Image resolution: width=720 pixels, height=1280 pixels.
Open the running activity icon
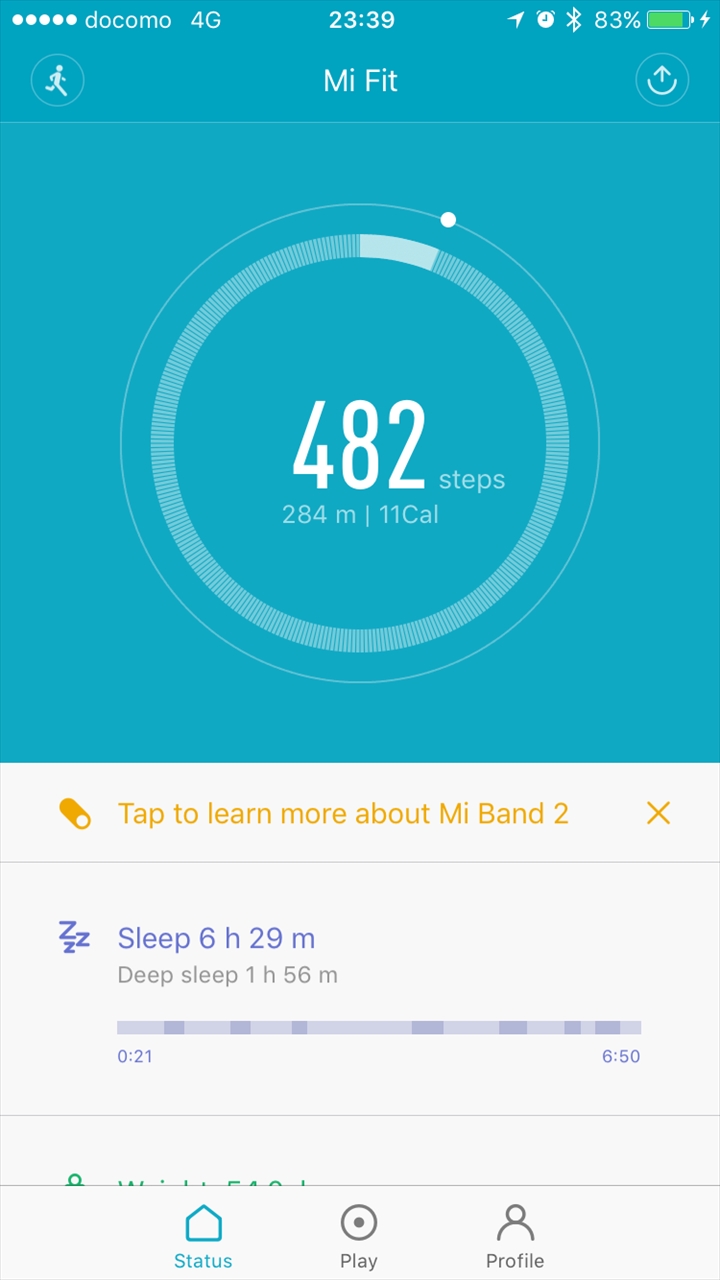[x=58, y=81]
